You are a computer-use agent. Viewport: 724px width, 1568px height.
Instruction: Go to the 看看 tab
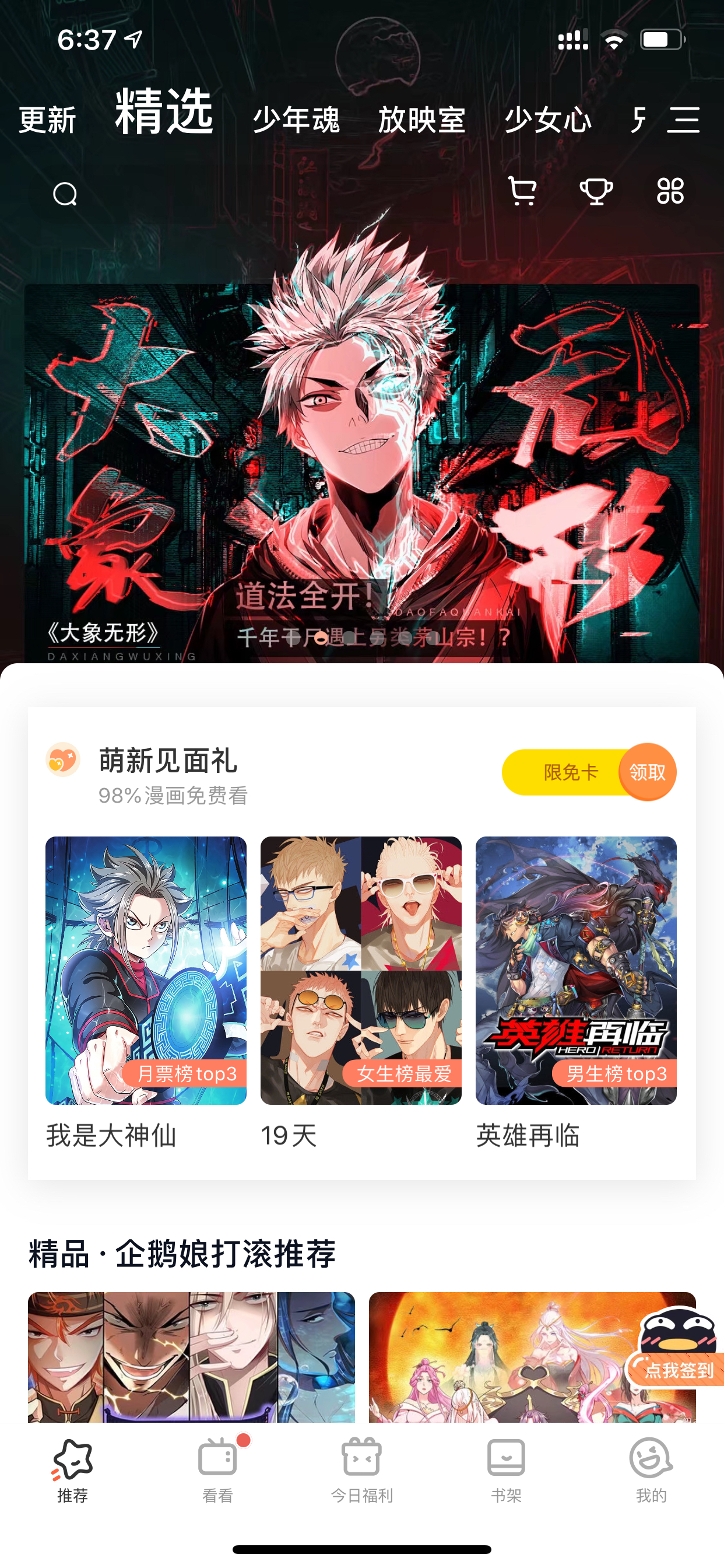(x=217, y=1469)
